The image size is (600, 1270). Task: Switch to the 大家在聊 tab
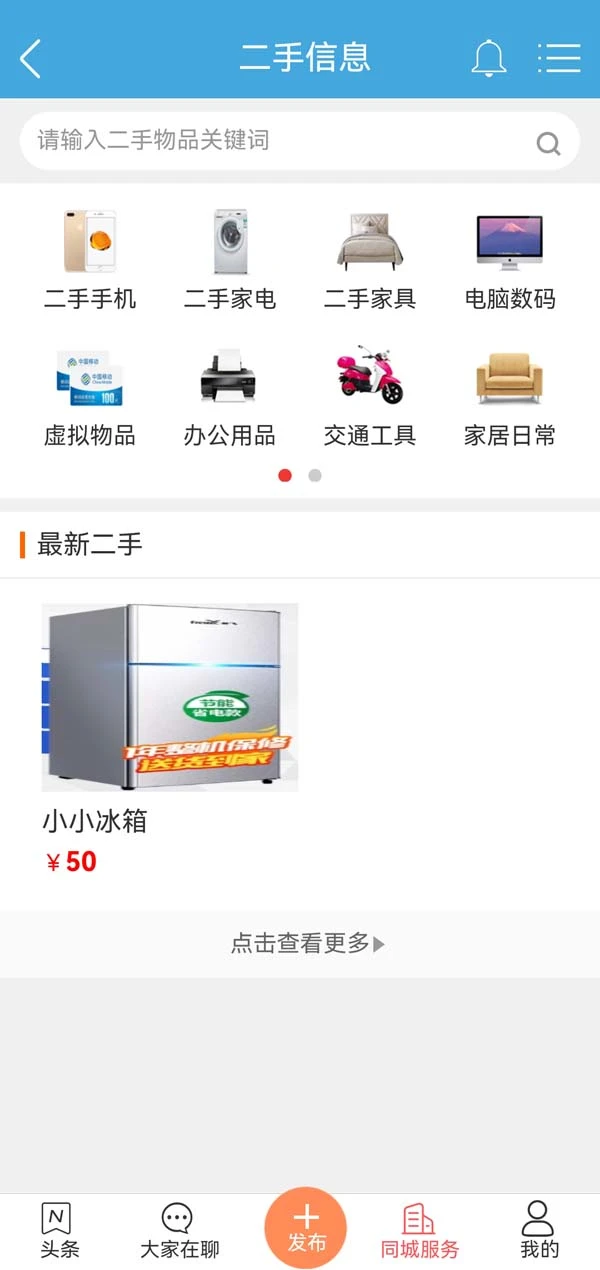[x=179, y=1230]
